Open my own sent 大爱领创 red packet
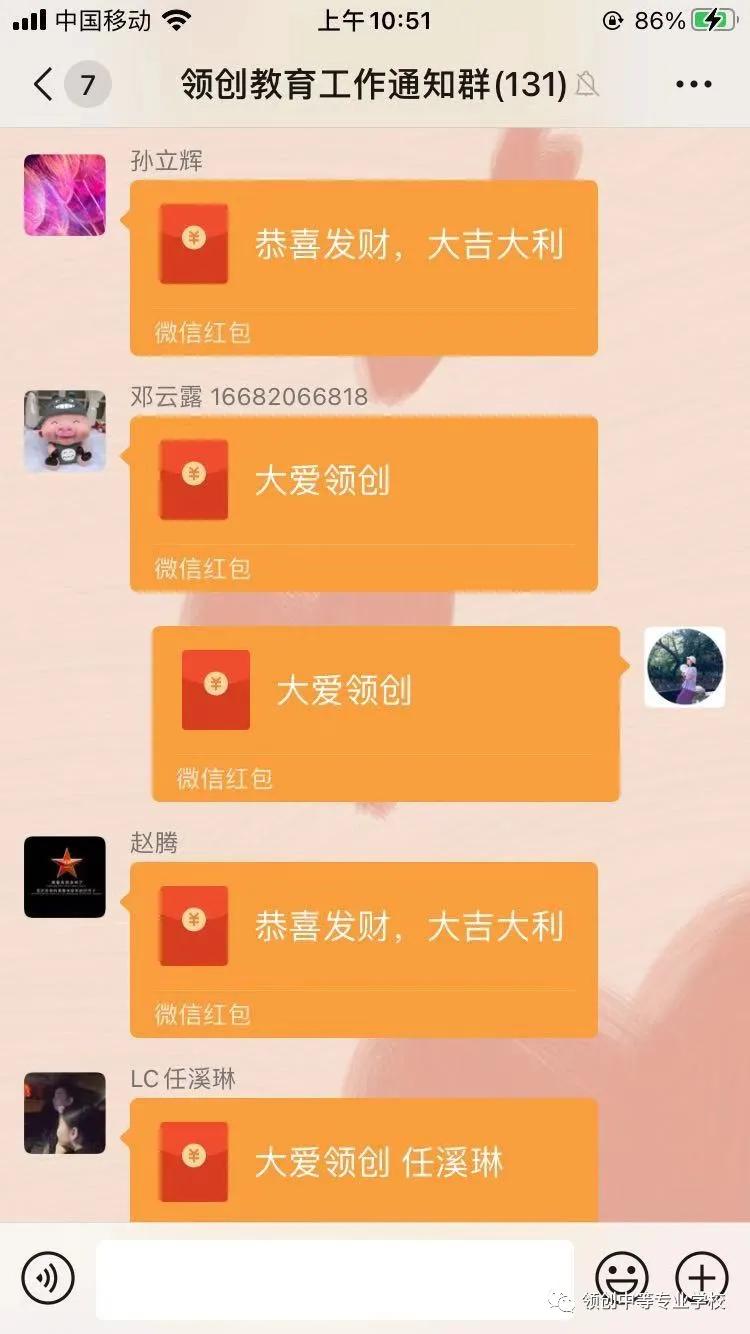 386,712
